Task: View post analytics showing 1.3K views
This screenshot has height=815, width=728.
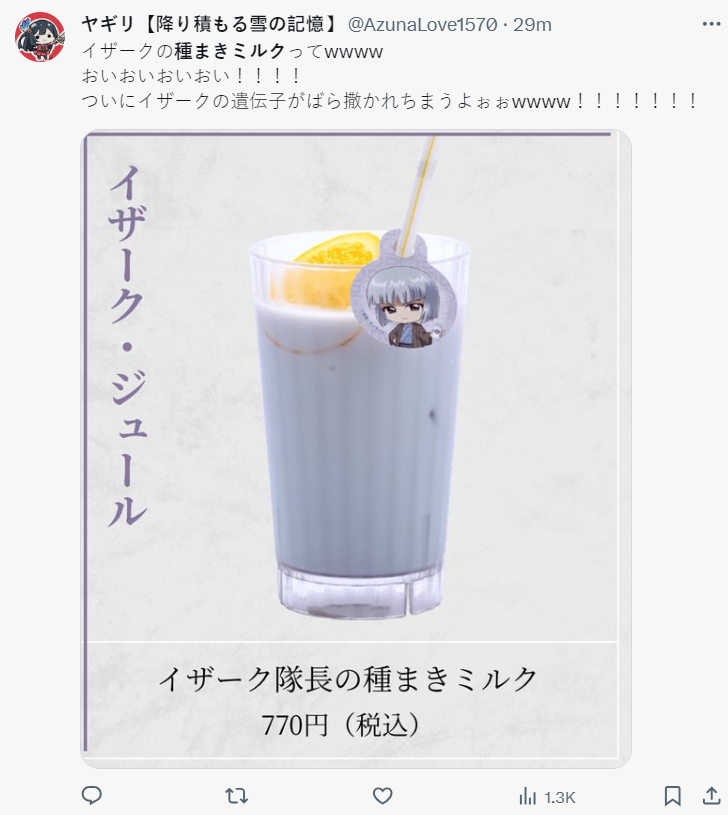Action: click(547, 797)
